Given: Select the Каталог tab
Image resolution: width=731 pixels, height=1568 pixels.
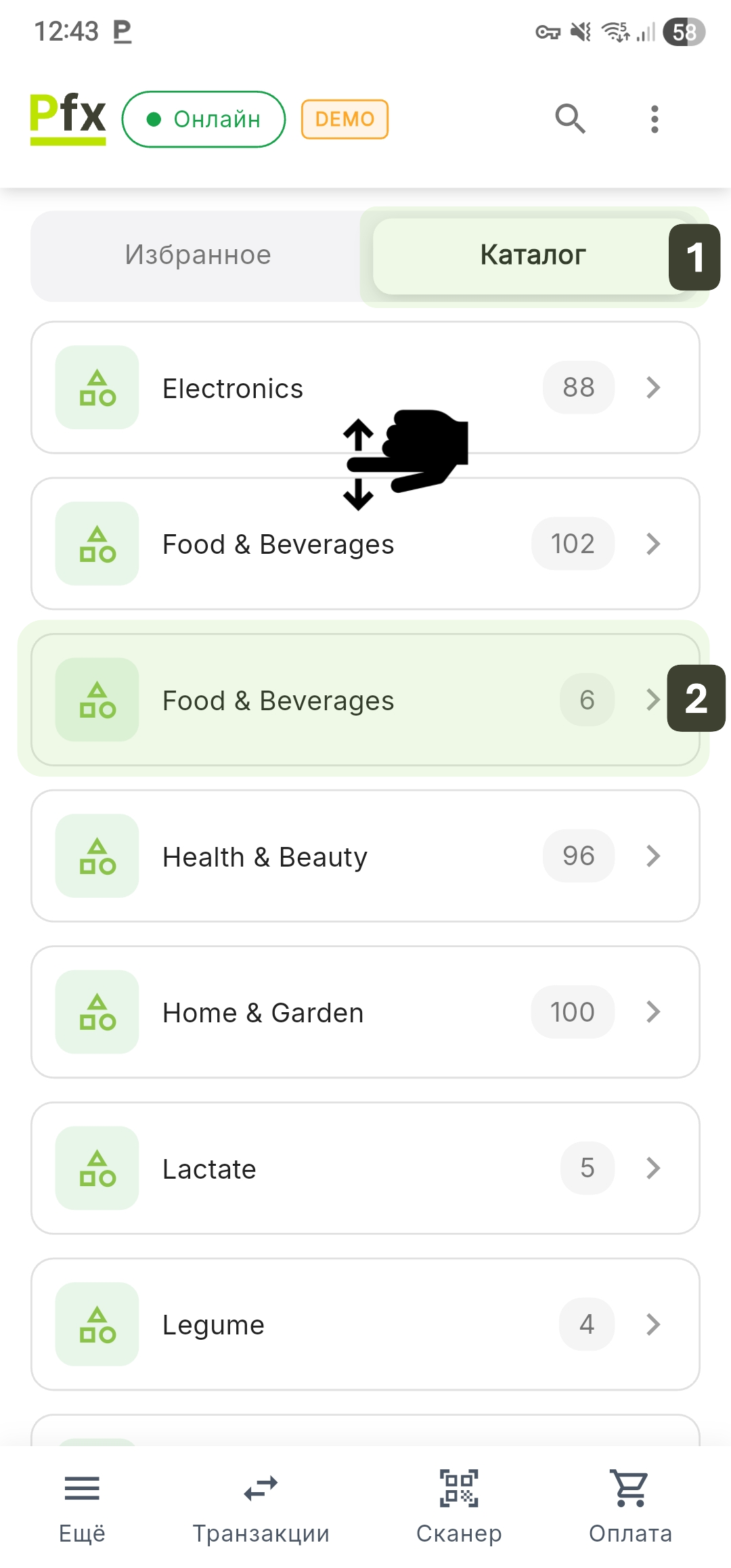Looking at the screenshot, I should (x=532, y=255).
